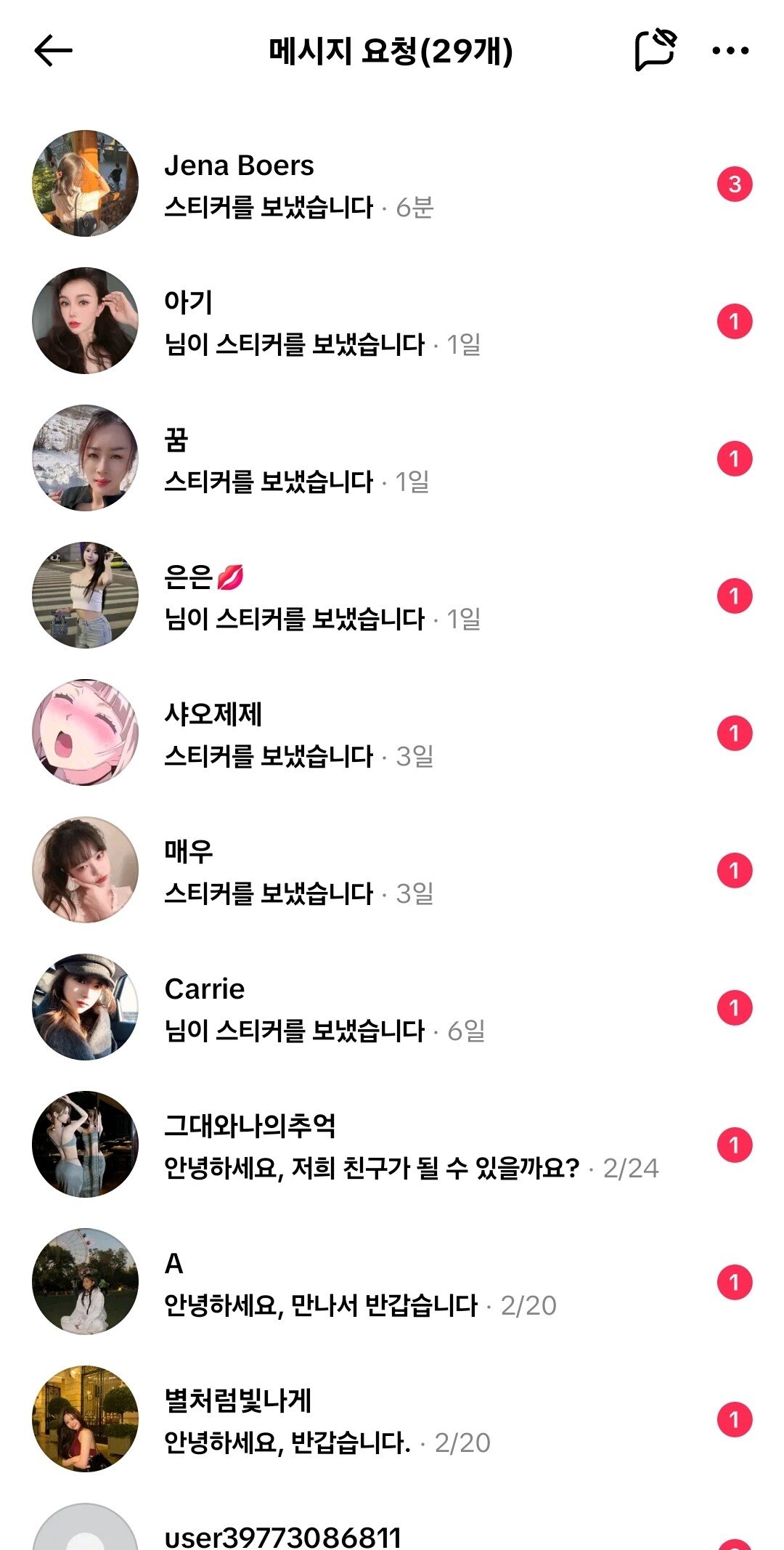Open message request from 은은
This screenshot has width=784, height=1550.
point(392,596)
